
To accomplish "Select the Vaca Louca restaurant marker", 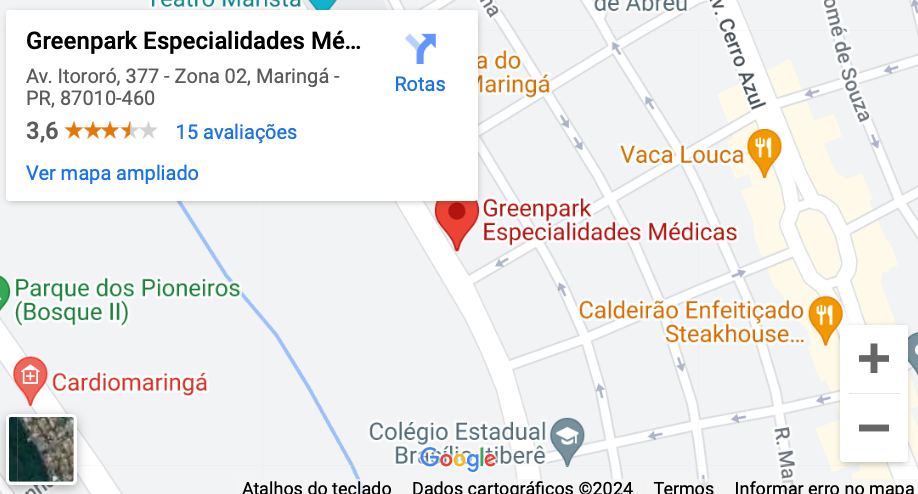I will tap(765, 152).
